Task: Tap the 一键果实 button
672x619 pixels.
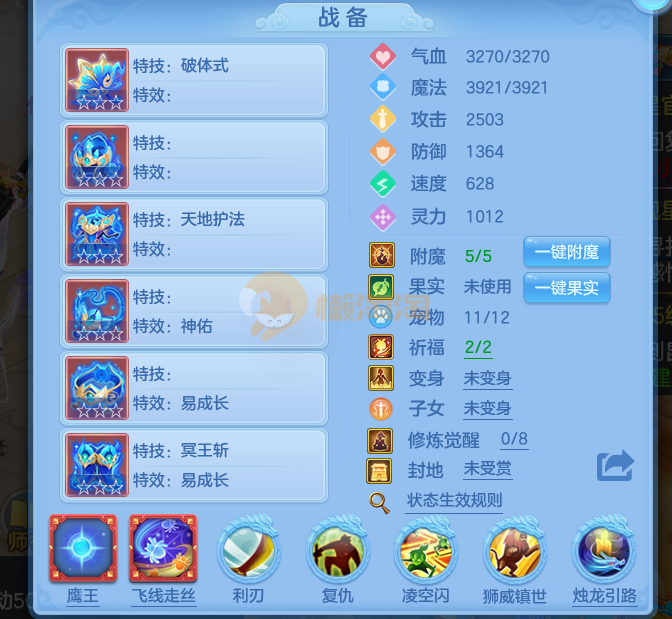Action: pos(566,288)
